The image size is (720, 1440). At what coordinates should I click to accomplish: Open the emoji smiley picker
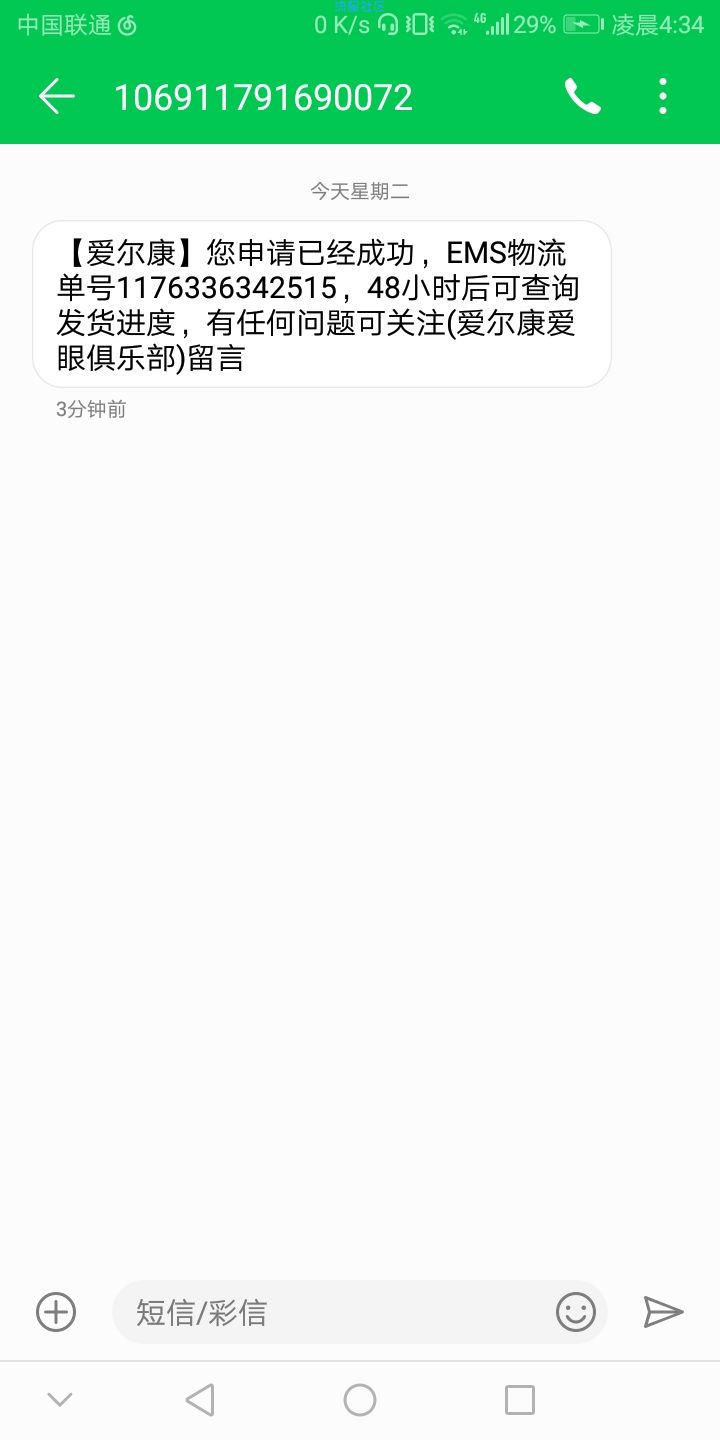click(576, 1312)
